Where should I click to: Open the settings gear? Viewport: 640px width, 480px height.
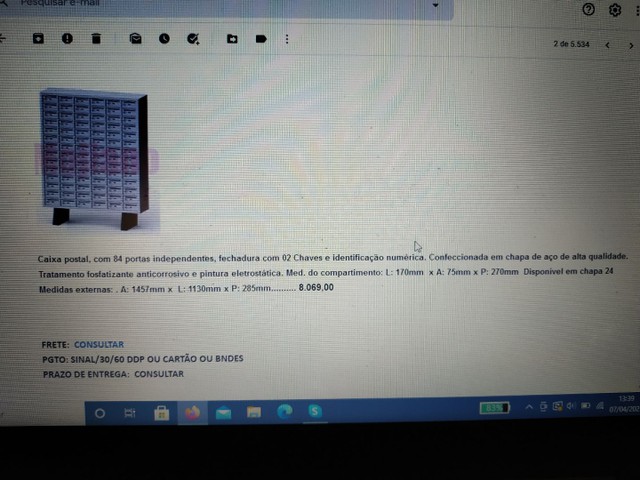pyautogui.click(x=615, y=9)
